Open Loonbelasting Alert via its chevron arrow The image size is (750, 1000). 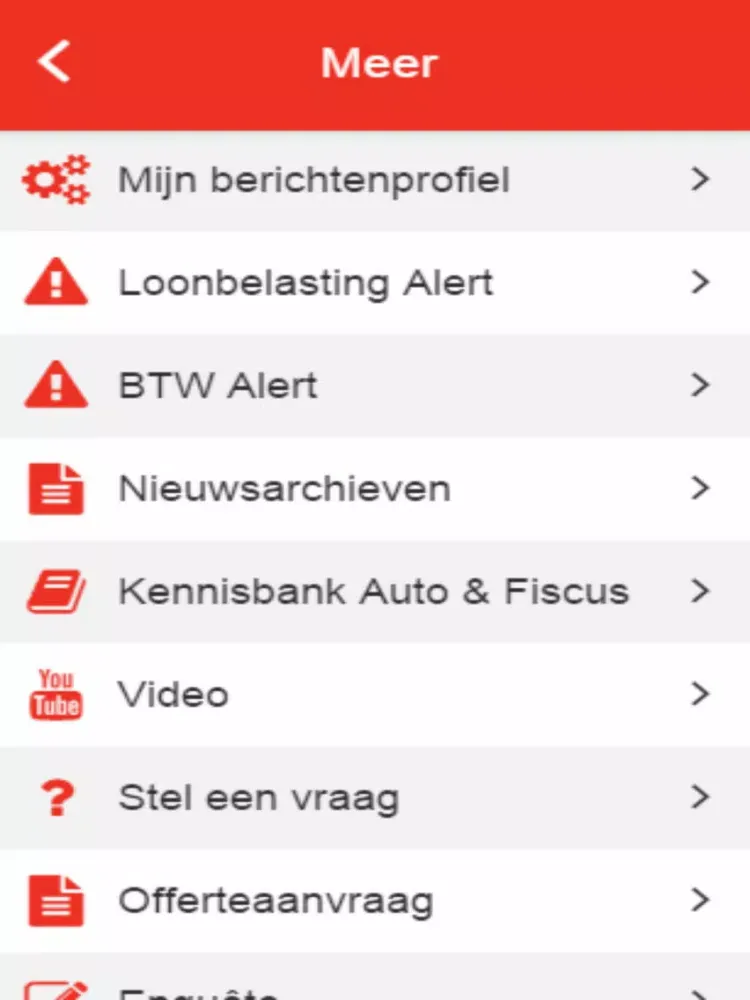(700, 283)
